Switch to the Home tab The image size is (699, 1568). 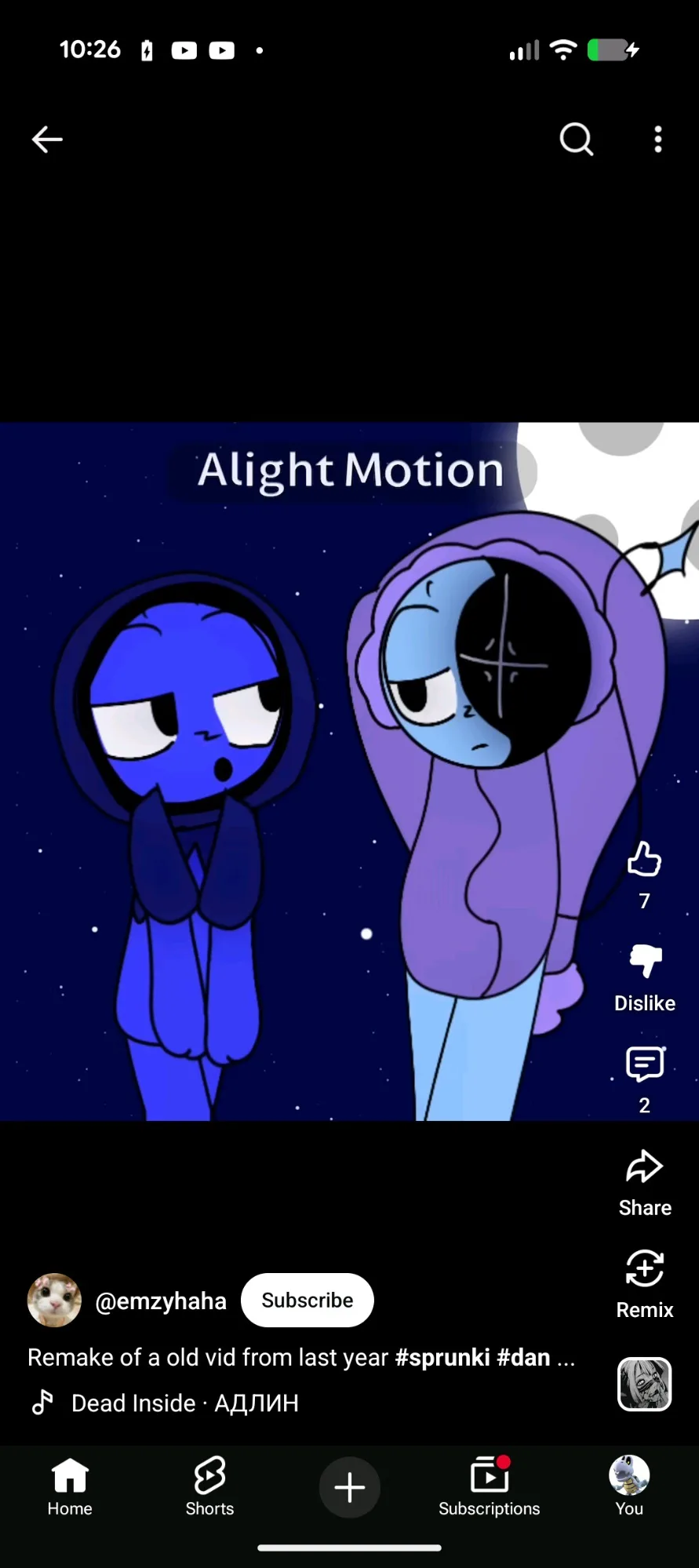[70, 1487]
